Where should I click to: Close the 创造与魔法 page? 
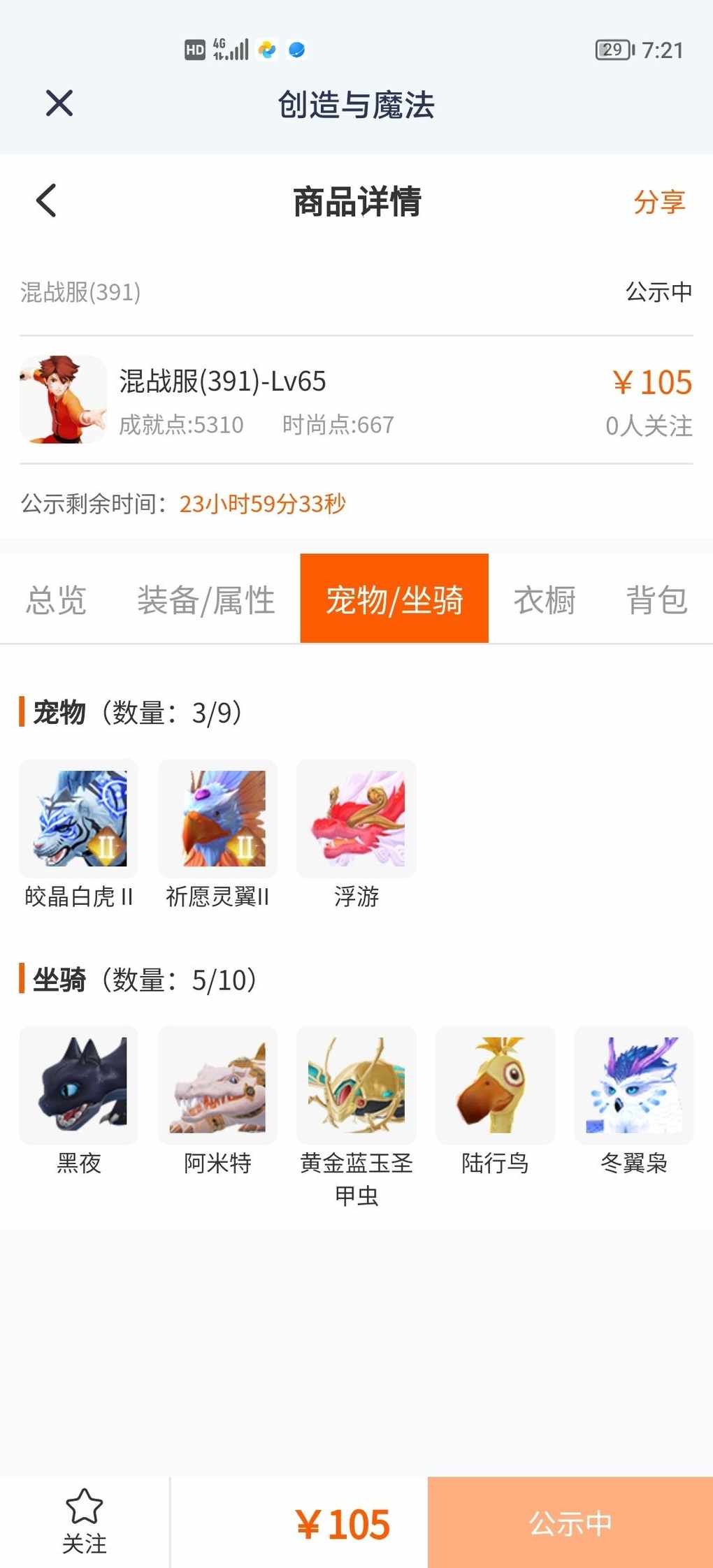[59, 103]
